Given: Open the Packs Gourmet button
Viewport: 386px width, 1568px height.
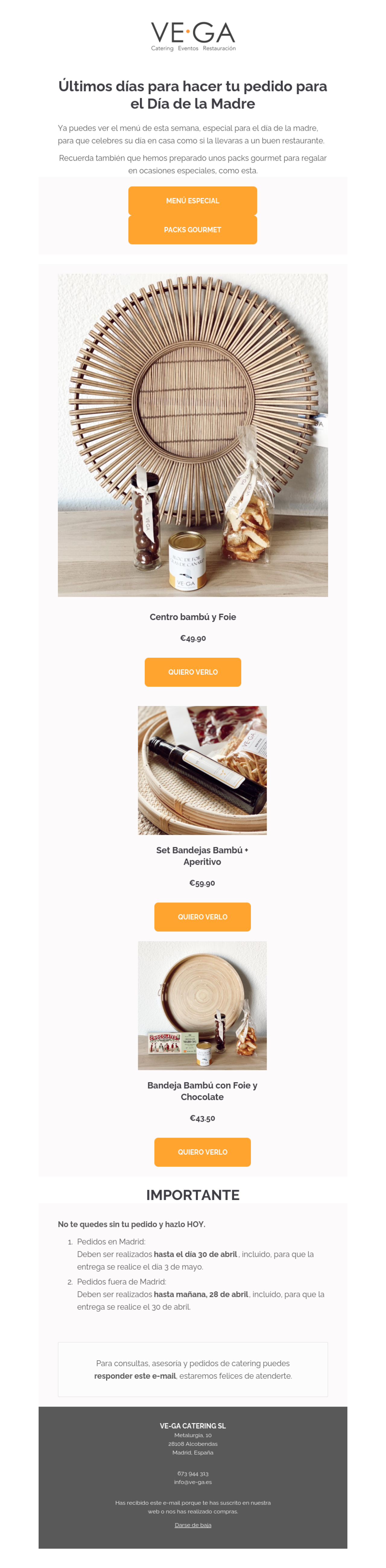Looking at the screenshot, I should tap(192, 230).
